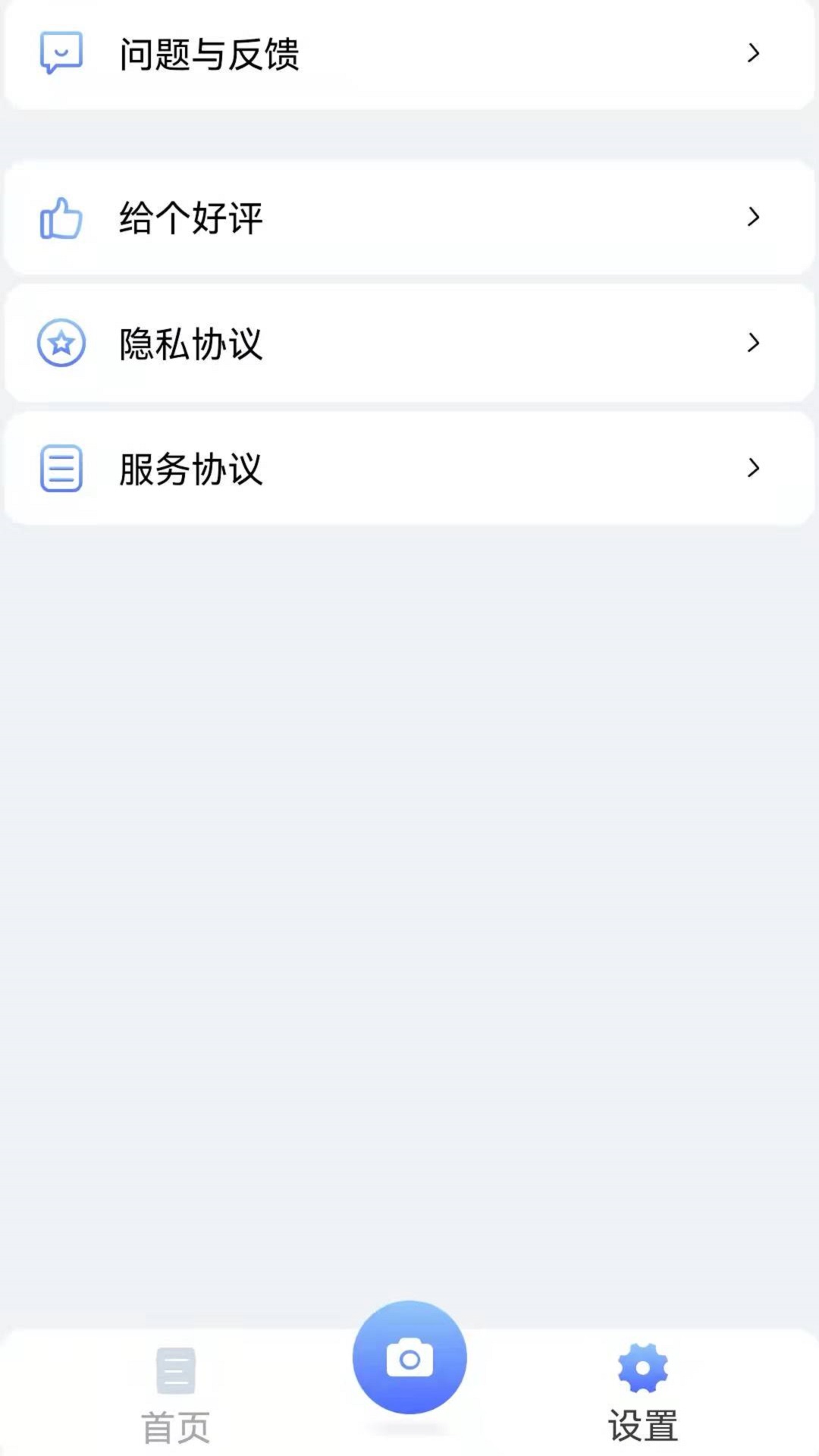The height and width of the screenshot is (1456, 819).
Task: Switch to the 设置 tab
Action: 642,1395
